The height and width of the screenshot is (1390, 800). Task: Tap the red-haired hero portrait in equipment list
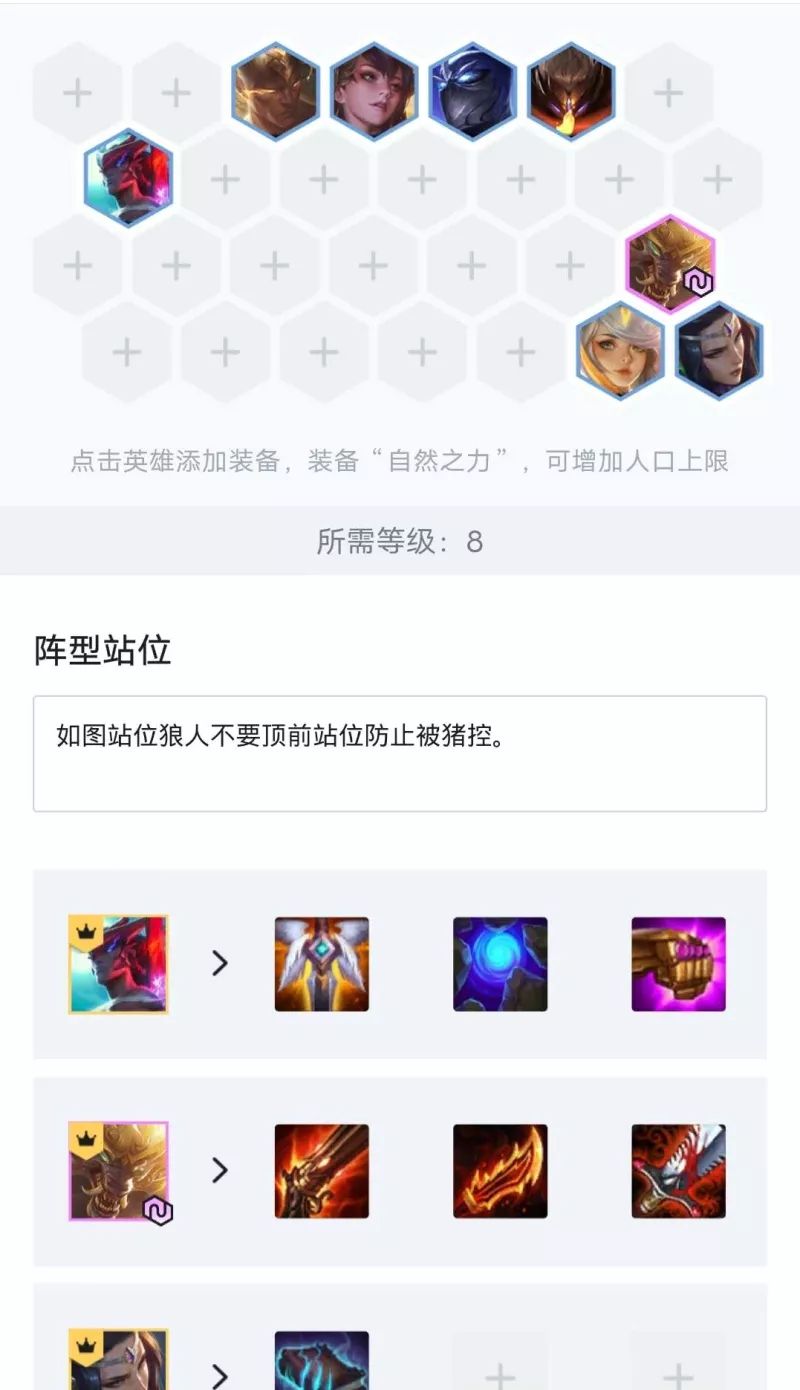pyautogui.click(x=118, y=964)
